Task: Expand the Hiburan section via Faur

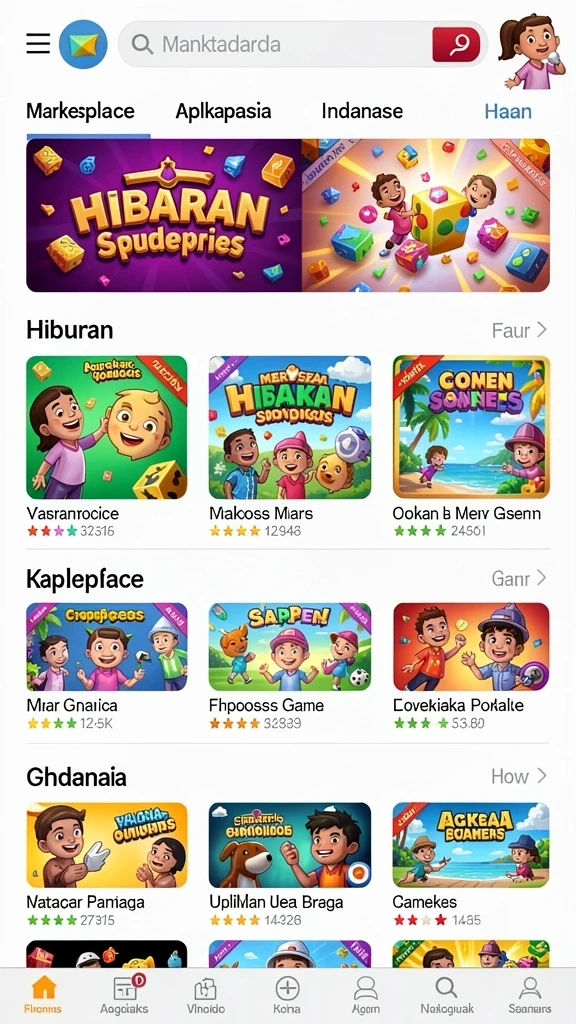Action: (x=519, y=330)
